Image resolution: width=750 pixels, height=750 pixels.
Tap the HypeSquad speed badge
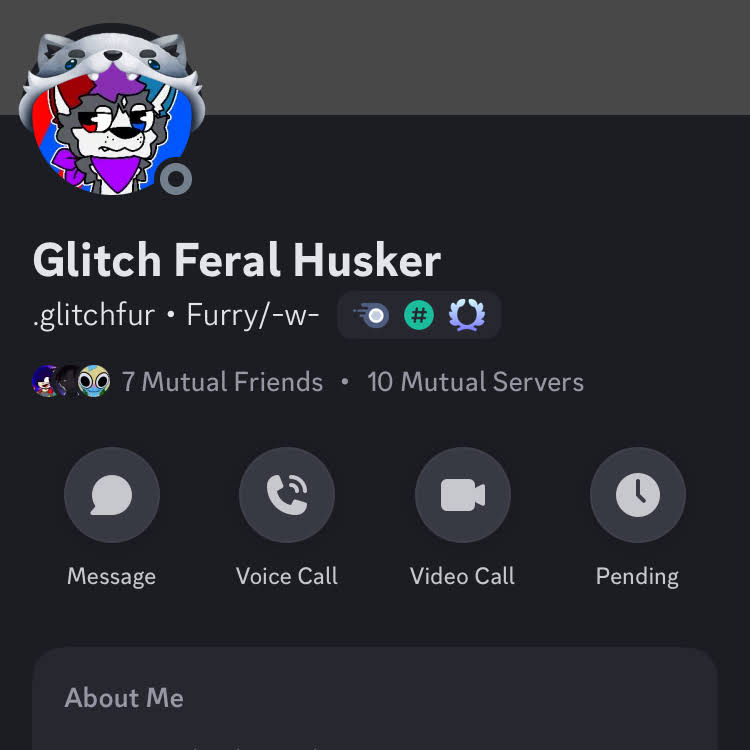tap(371, 316)
